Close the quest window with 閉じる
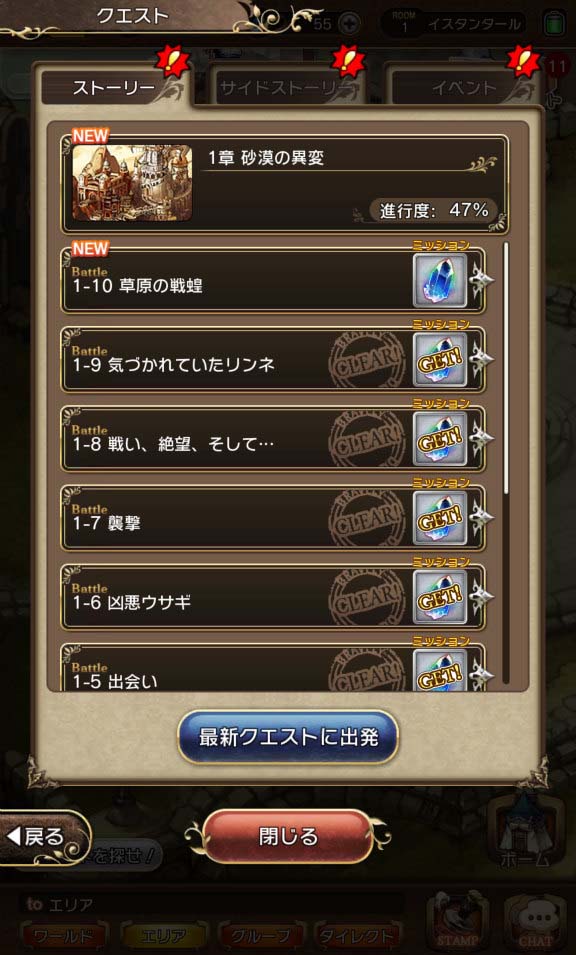This screenshot has width=576, height=955. (x=287, y=836)
